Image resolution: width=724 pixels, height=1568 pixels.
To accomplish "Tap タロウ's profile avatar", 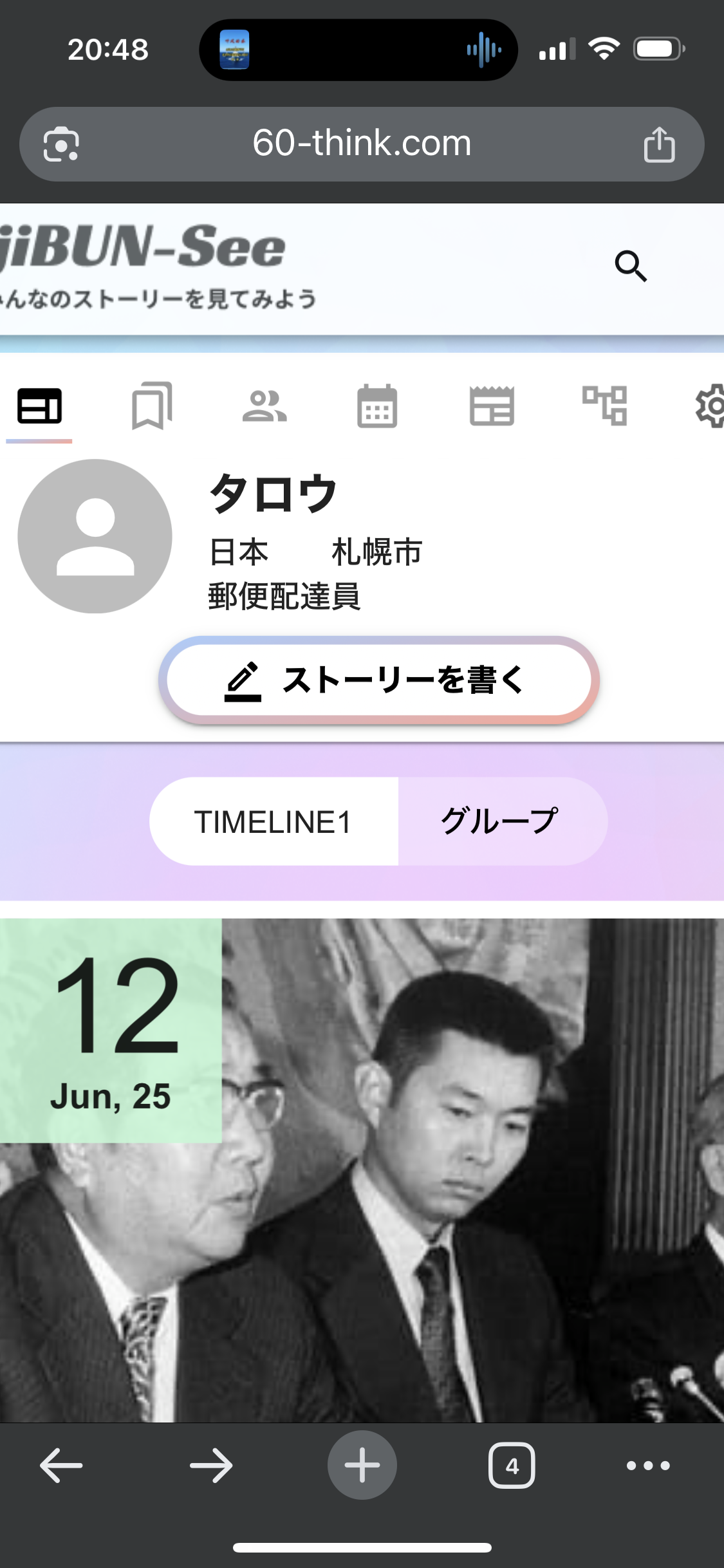I will pos(95,536).
